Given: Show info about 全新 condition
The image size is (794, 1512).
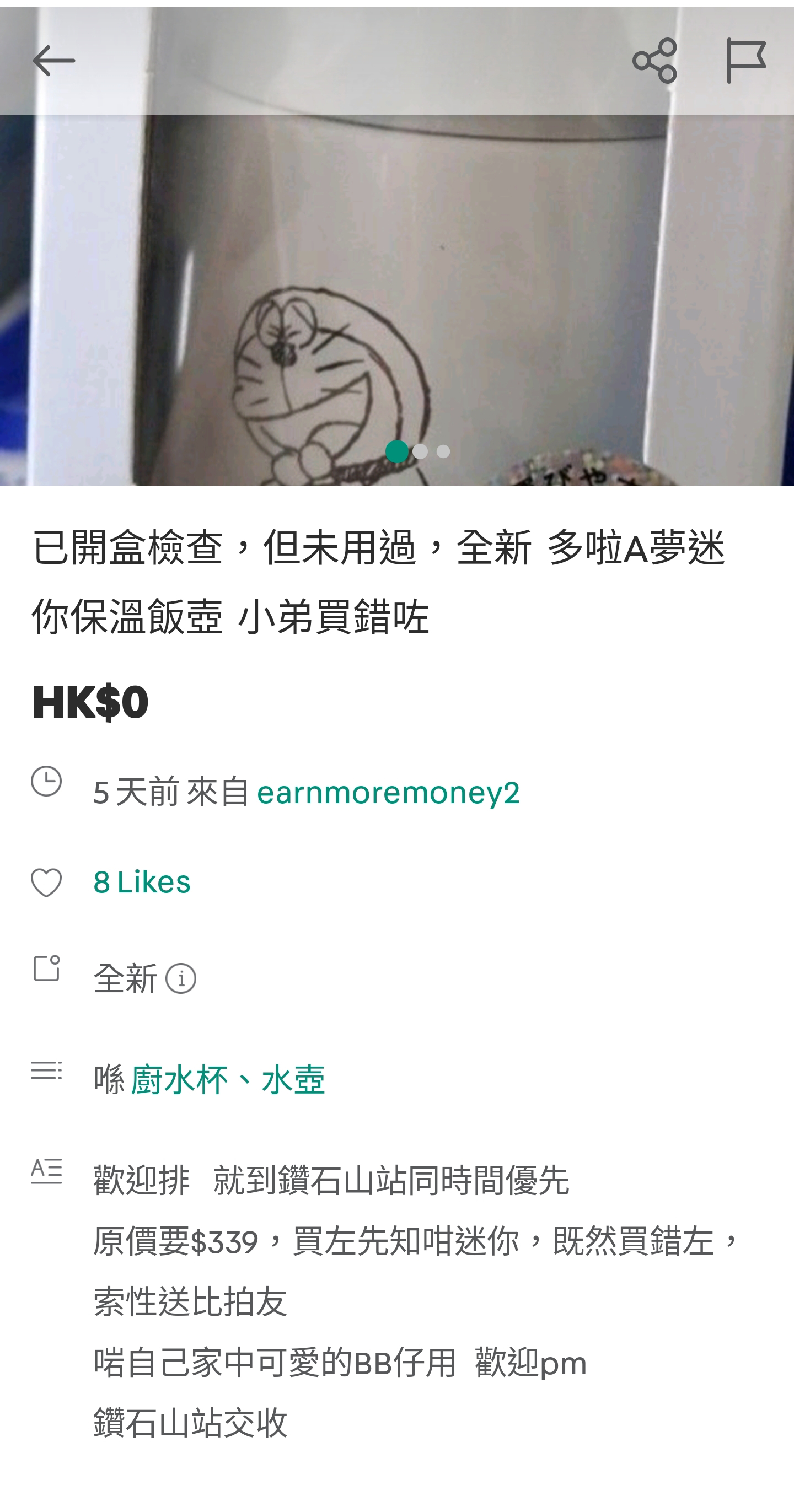Looking at the screenshot, I should pos(181,978).
